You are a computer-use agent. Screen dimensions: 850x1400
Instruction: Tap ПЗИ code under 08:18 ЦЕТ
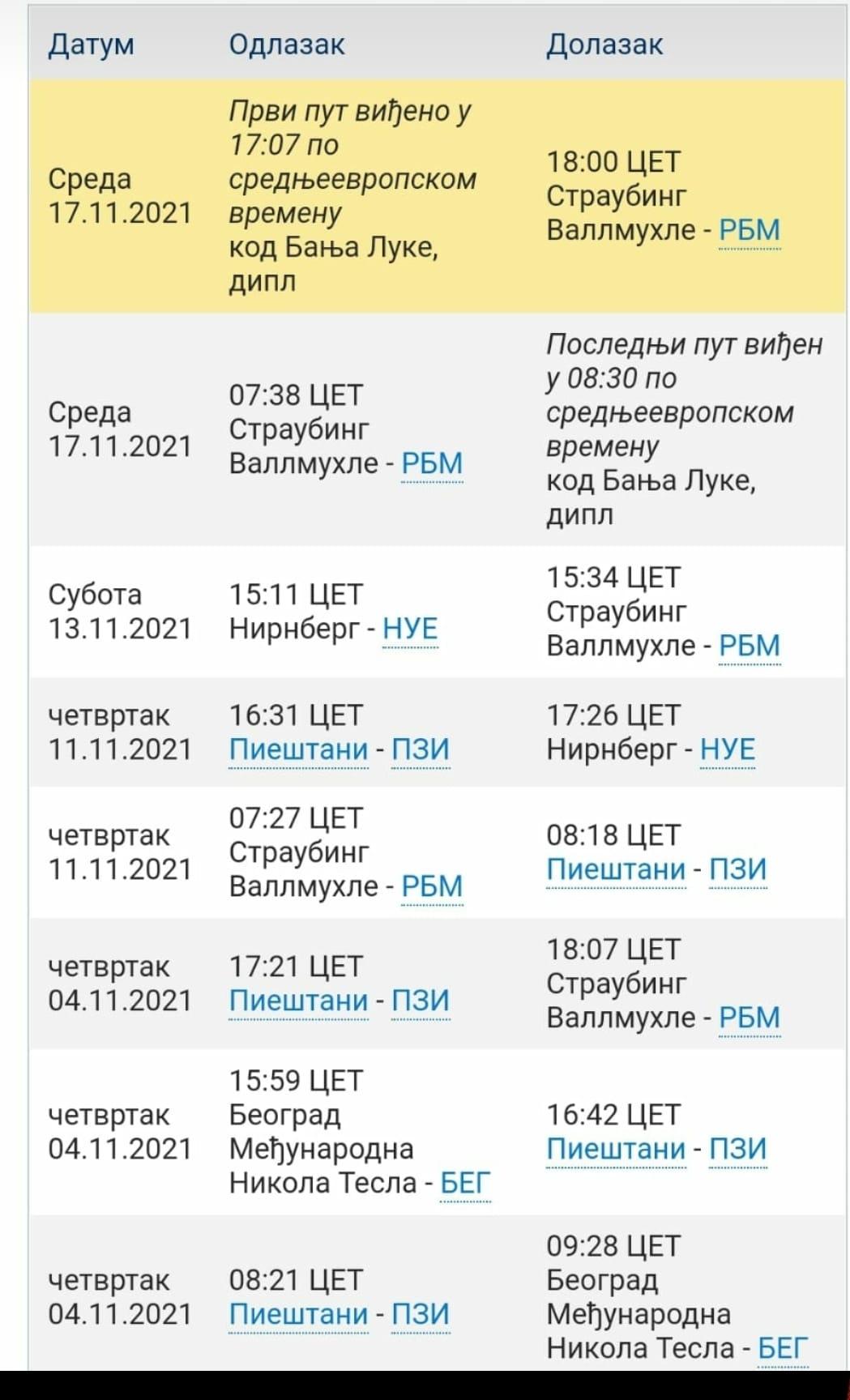pos(737,869)
